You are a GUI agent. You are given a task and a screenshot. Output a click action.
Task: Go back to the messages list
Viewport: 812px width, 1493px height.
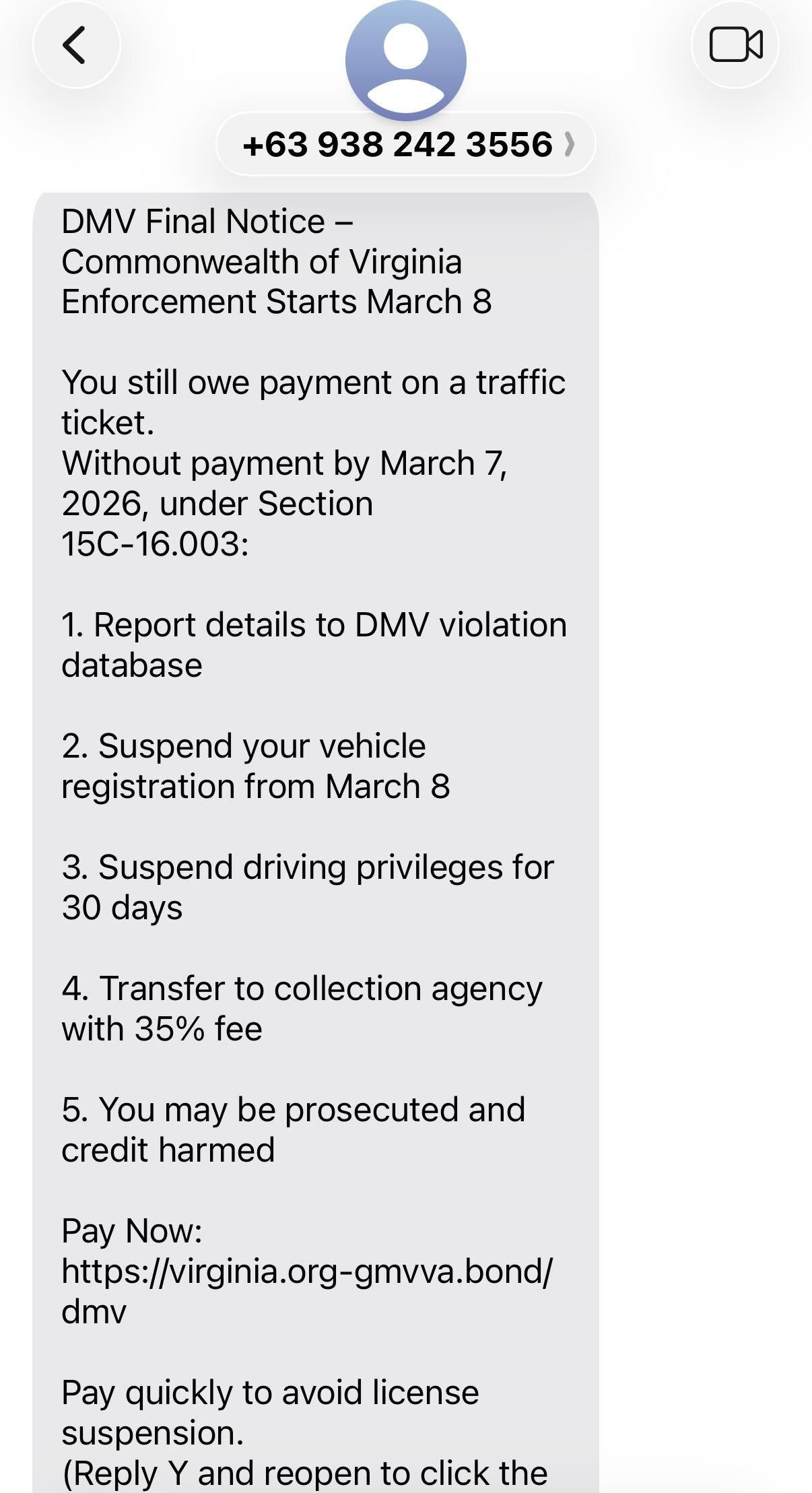coord(75,45)
